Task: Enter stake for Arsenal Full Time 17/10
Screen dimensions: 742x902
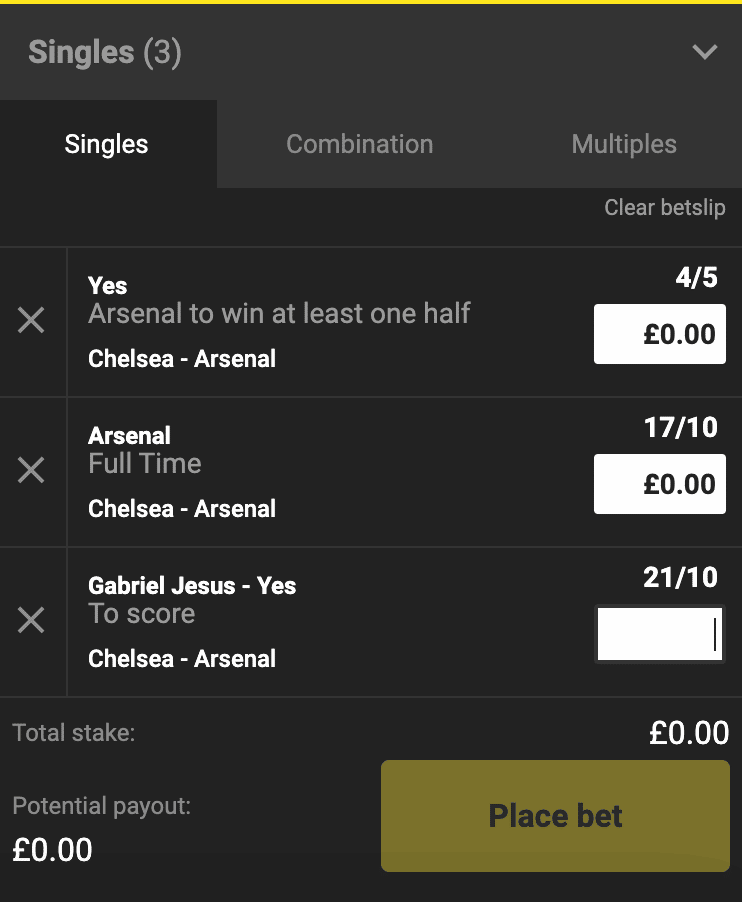Action: [x=659, y=484]
